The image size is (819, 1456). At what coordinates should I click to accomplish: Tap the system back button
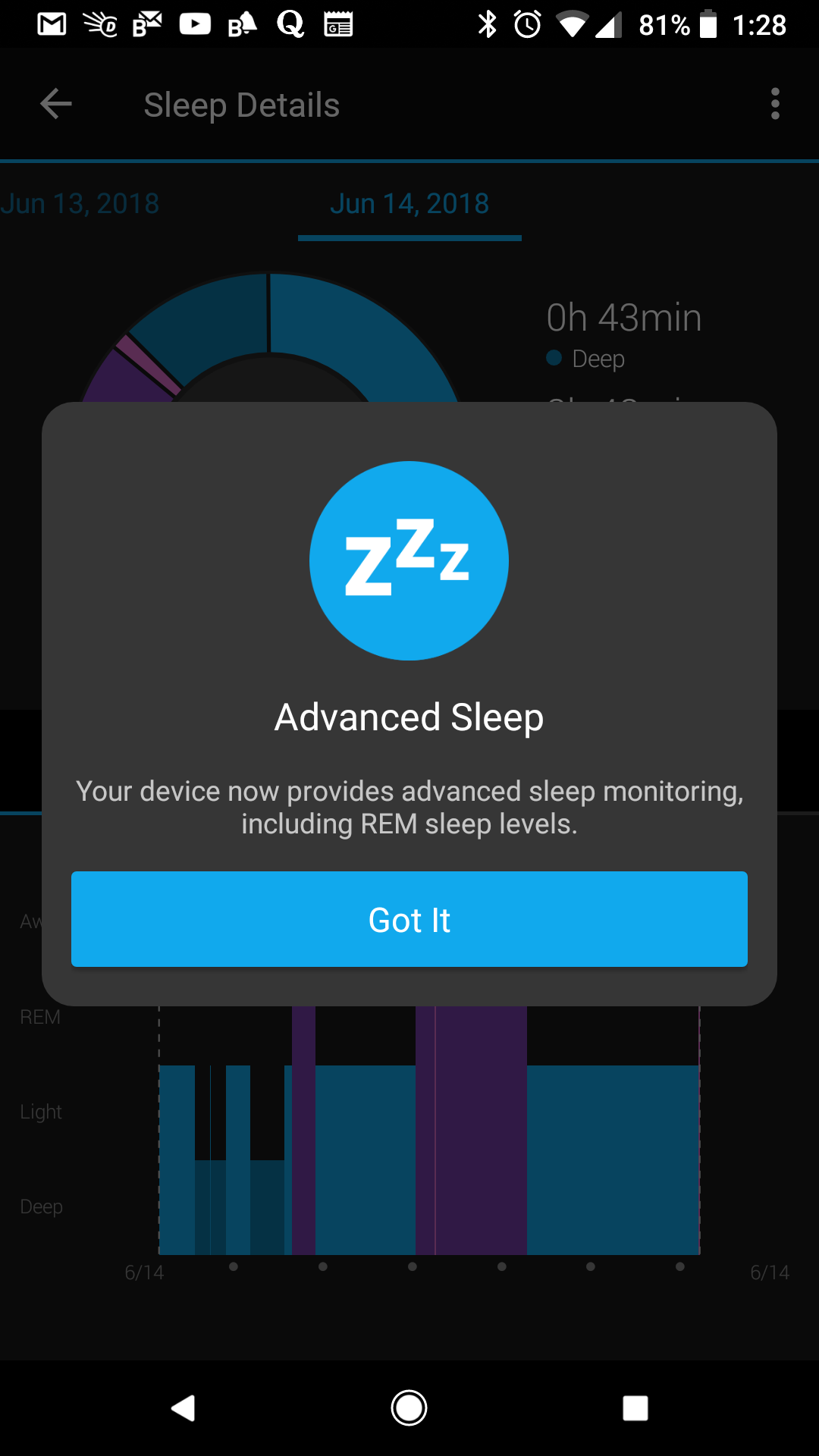point(184,1408)
